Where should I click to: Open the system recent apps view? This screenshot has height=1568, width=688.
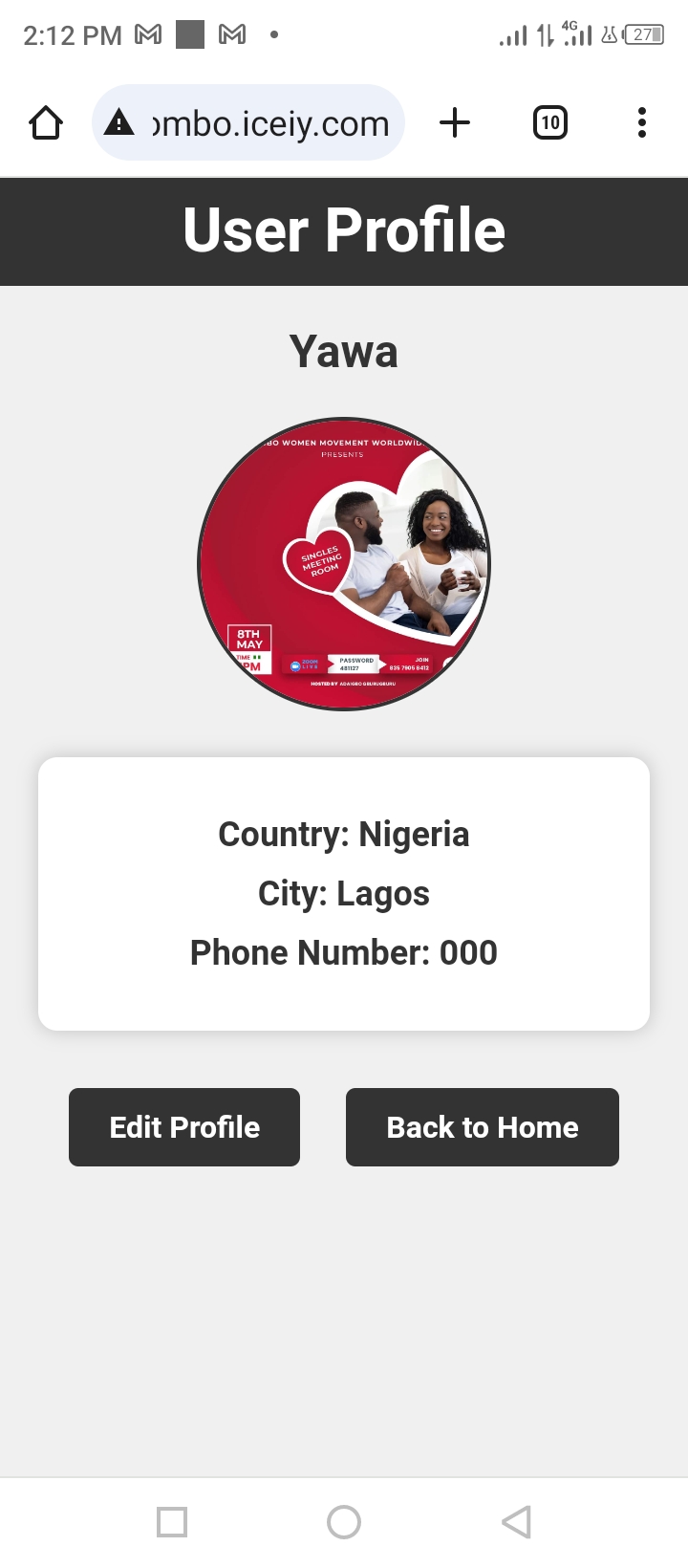172,1521
